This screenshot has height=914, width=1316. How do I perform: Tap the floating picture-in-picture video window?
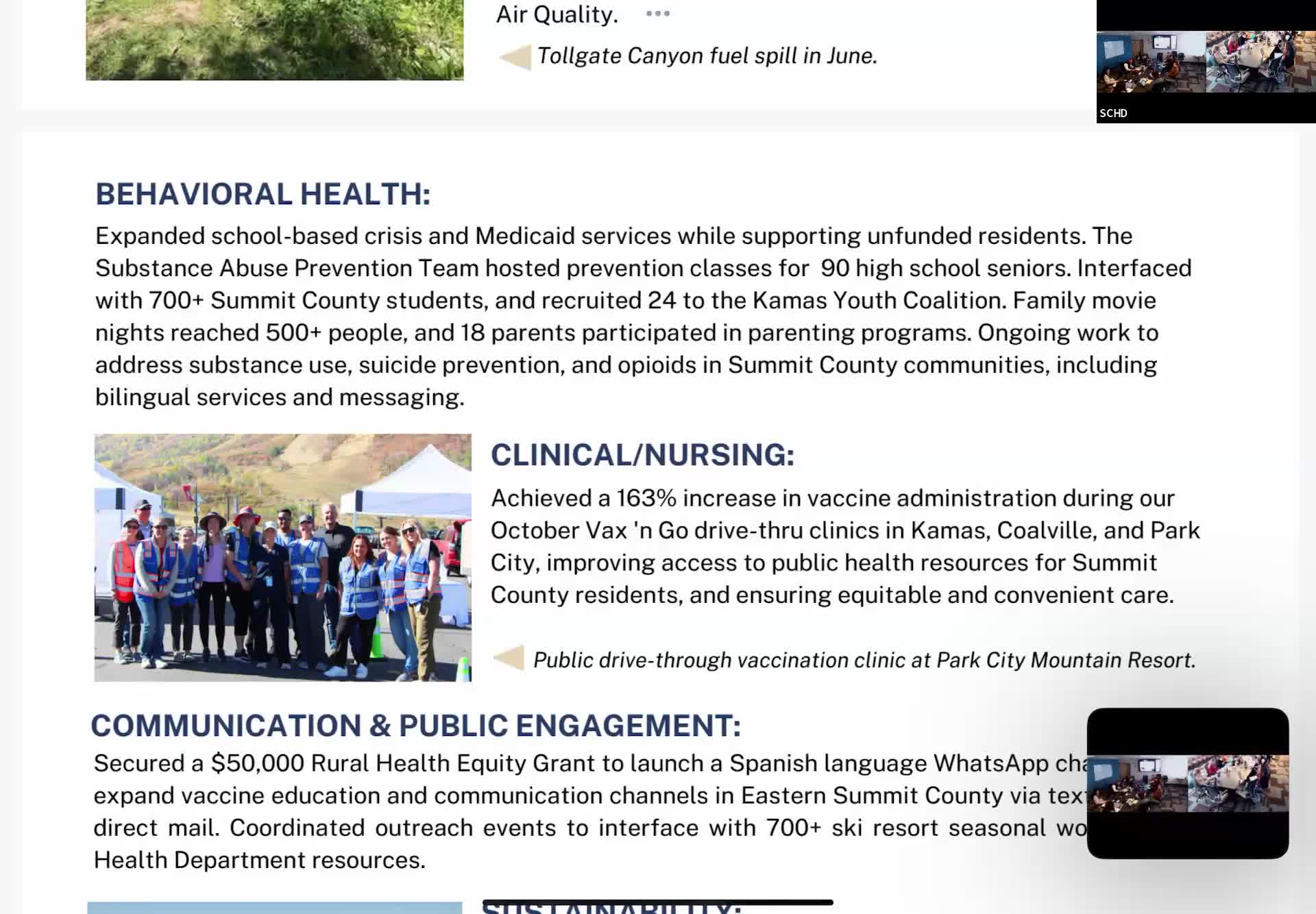click(x=1187, y=783)
